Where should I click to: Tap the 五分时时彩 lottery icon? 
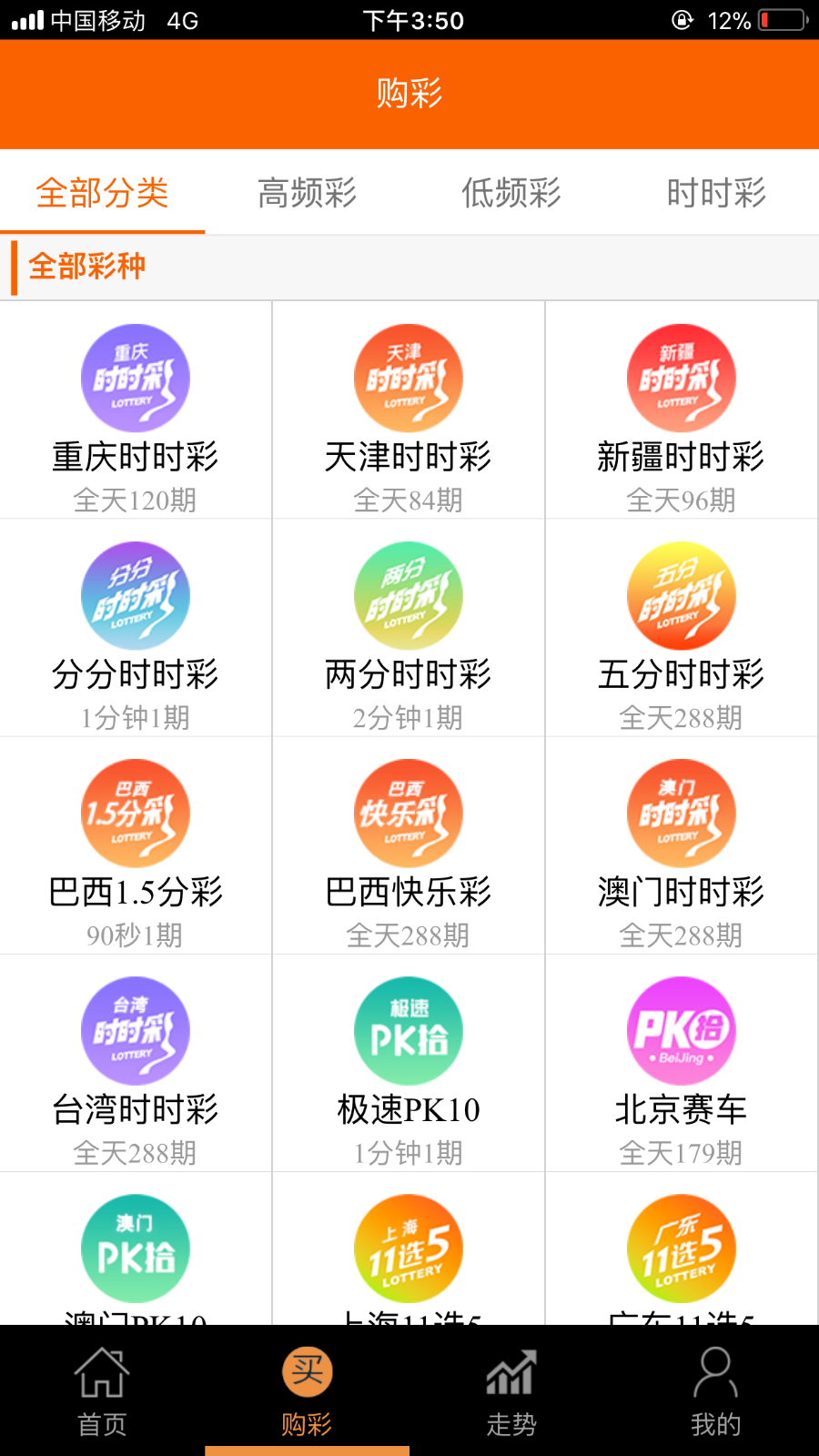click(681, 596)
